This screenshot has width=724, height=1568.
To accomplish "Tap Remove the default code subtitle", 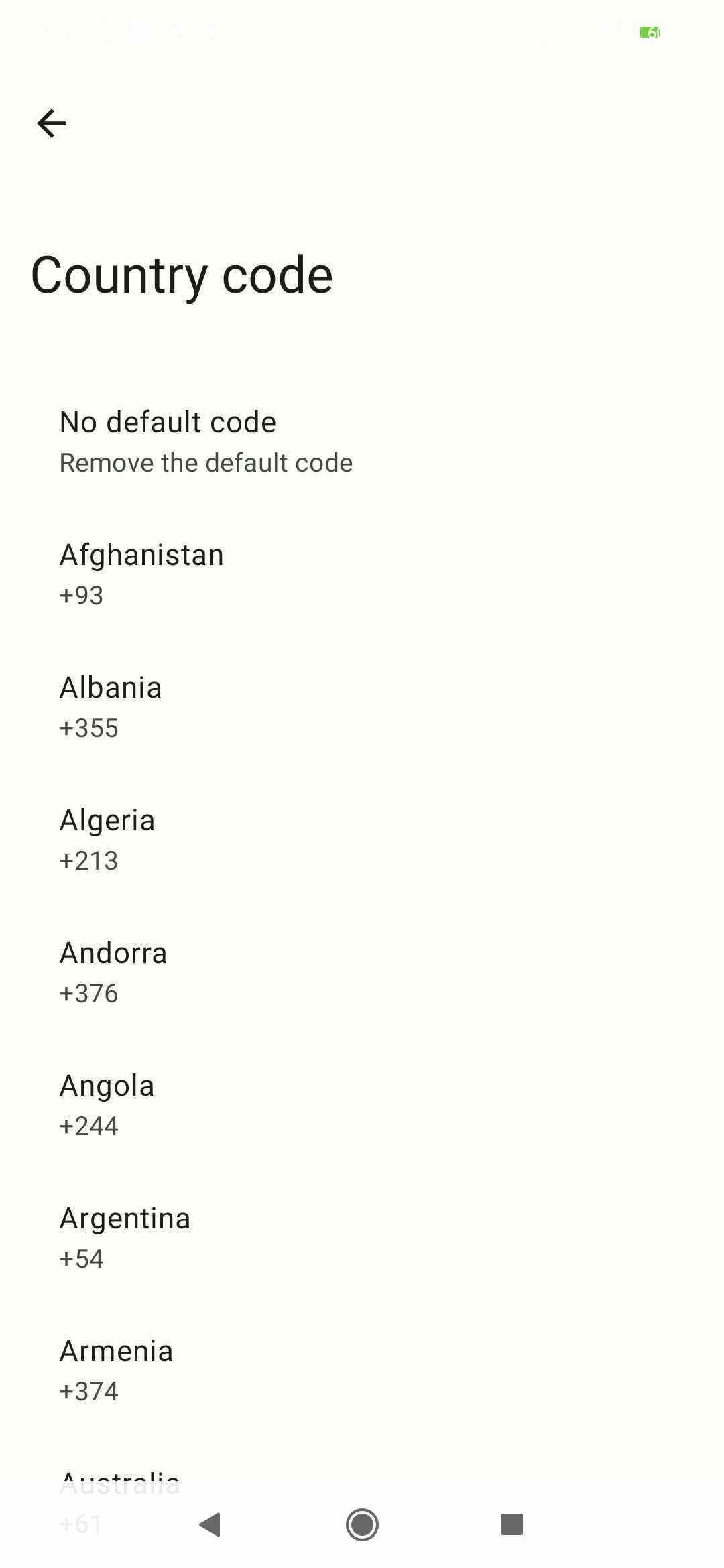I will pyautogui.click(x=206, y=462).
